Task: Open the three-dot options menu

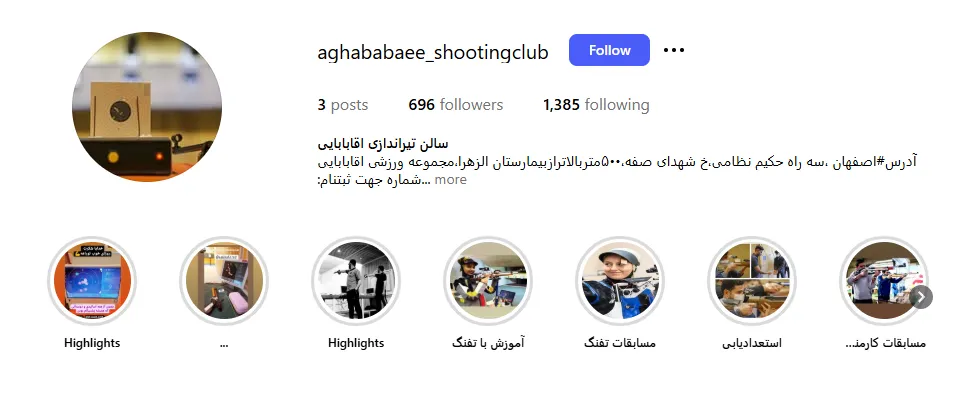Action: 674,51
